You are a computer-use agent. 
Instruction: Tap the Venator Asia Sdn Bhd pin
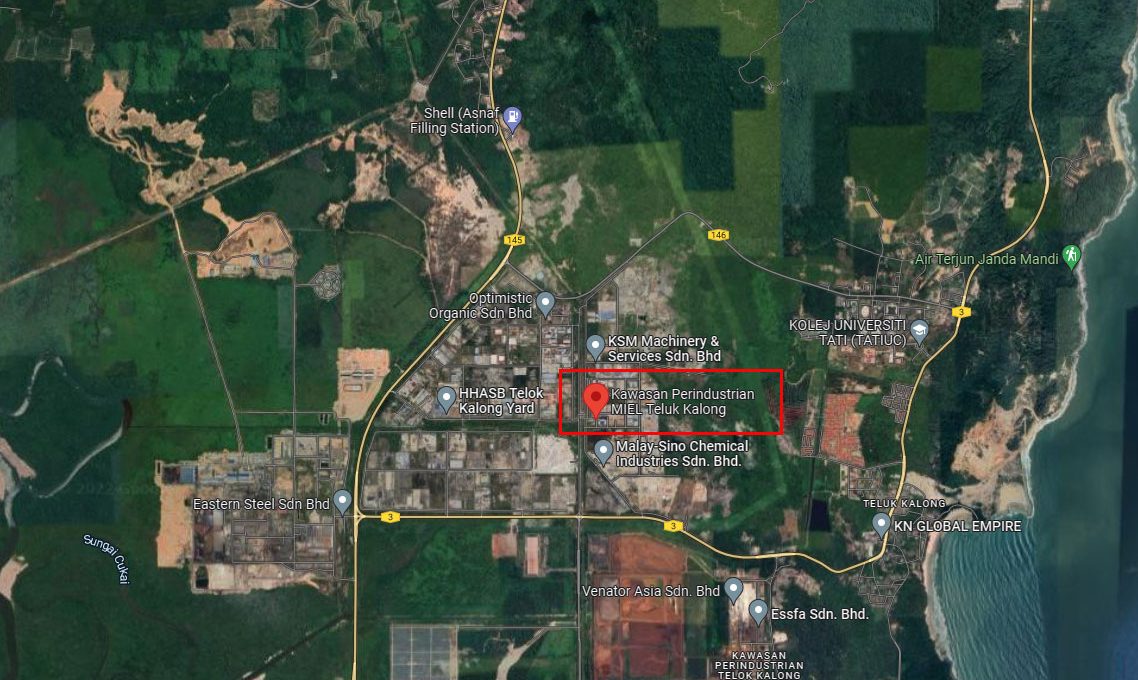coord(733,588)
